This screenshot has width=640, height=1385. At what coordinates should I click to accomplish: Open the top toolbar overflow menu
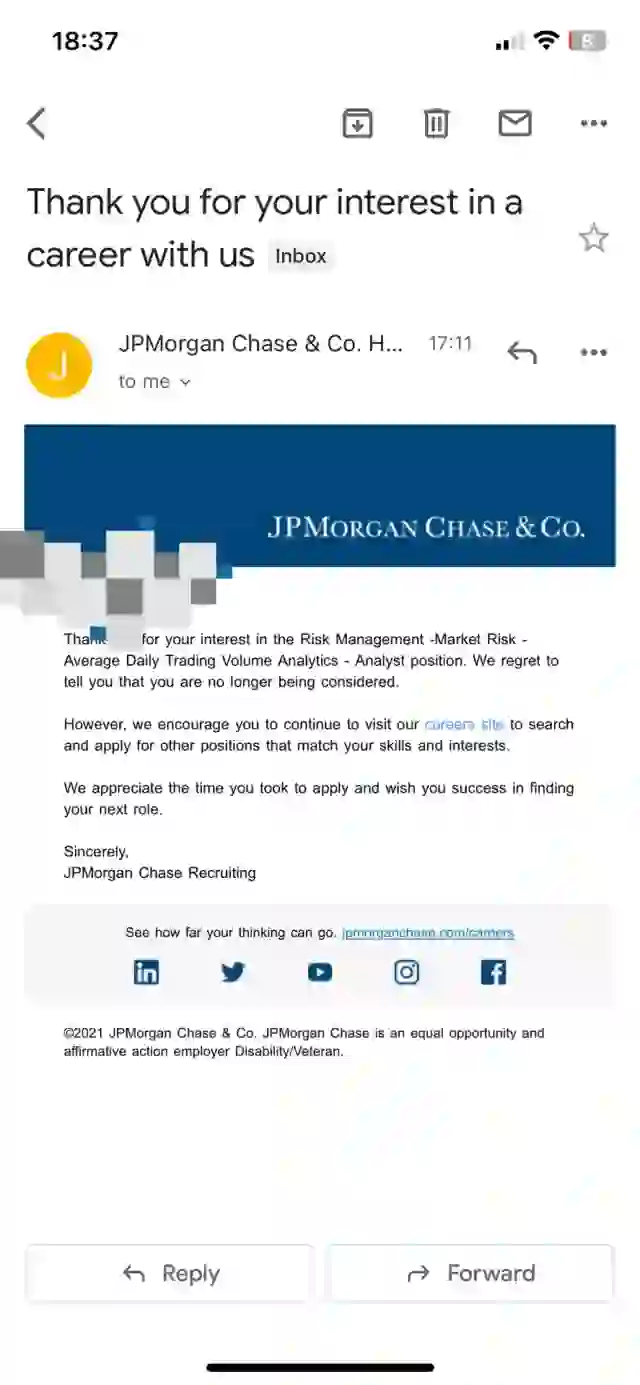tap(594, 124)
